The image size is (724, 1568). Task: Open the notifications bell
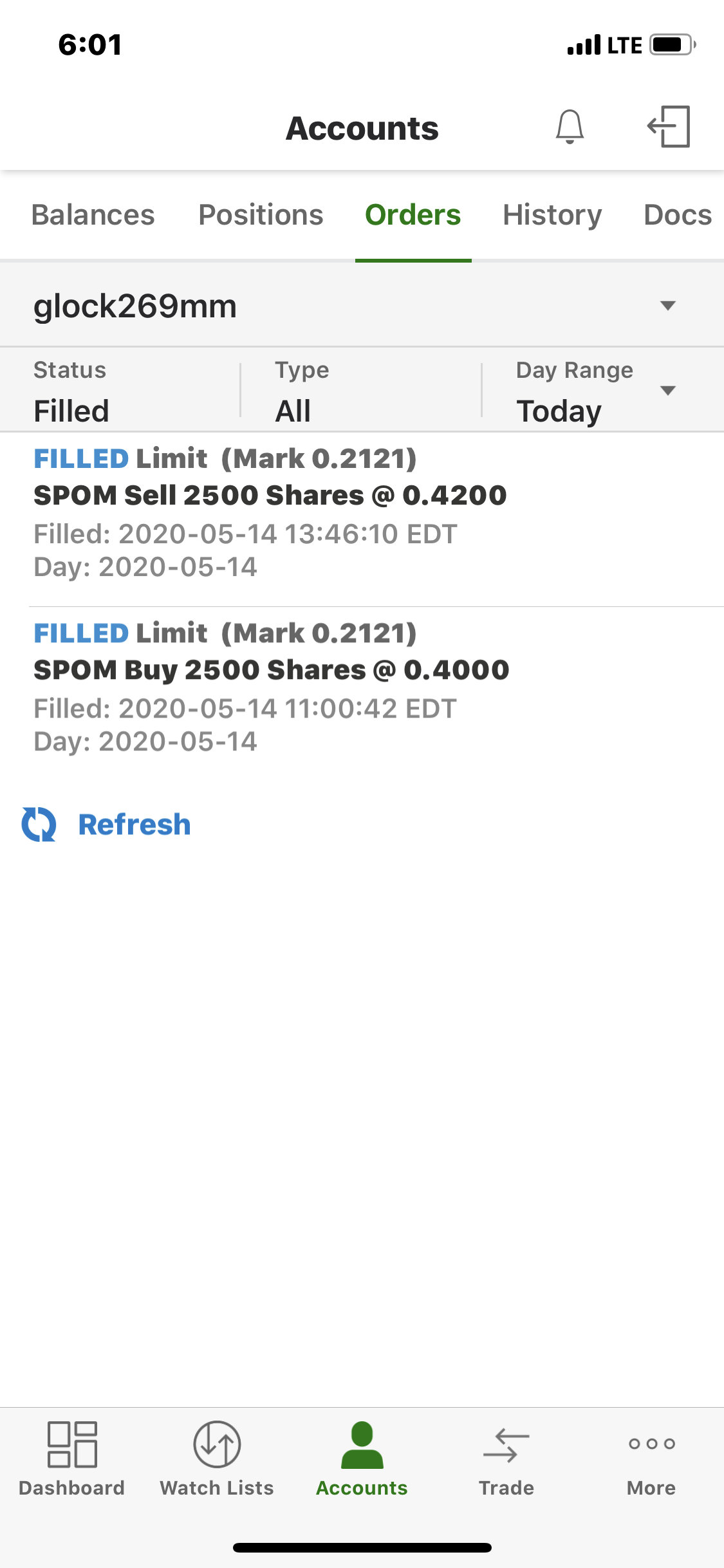(570, 127)
